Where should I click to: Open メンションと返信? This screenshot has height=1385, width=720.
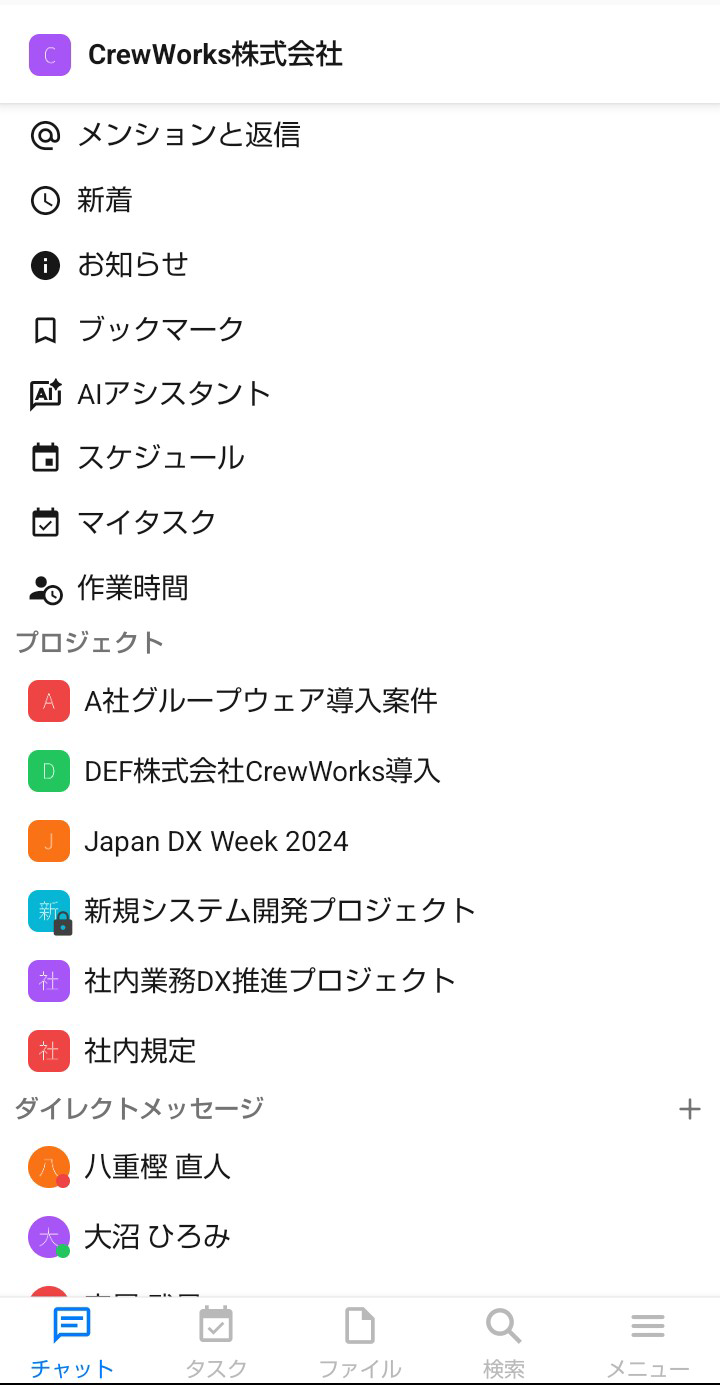[x=188, y=135]
